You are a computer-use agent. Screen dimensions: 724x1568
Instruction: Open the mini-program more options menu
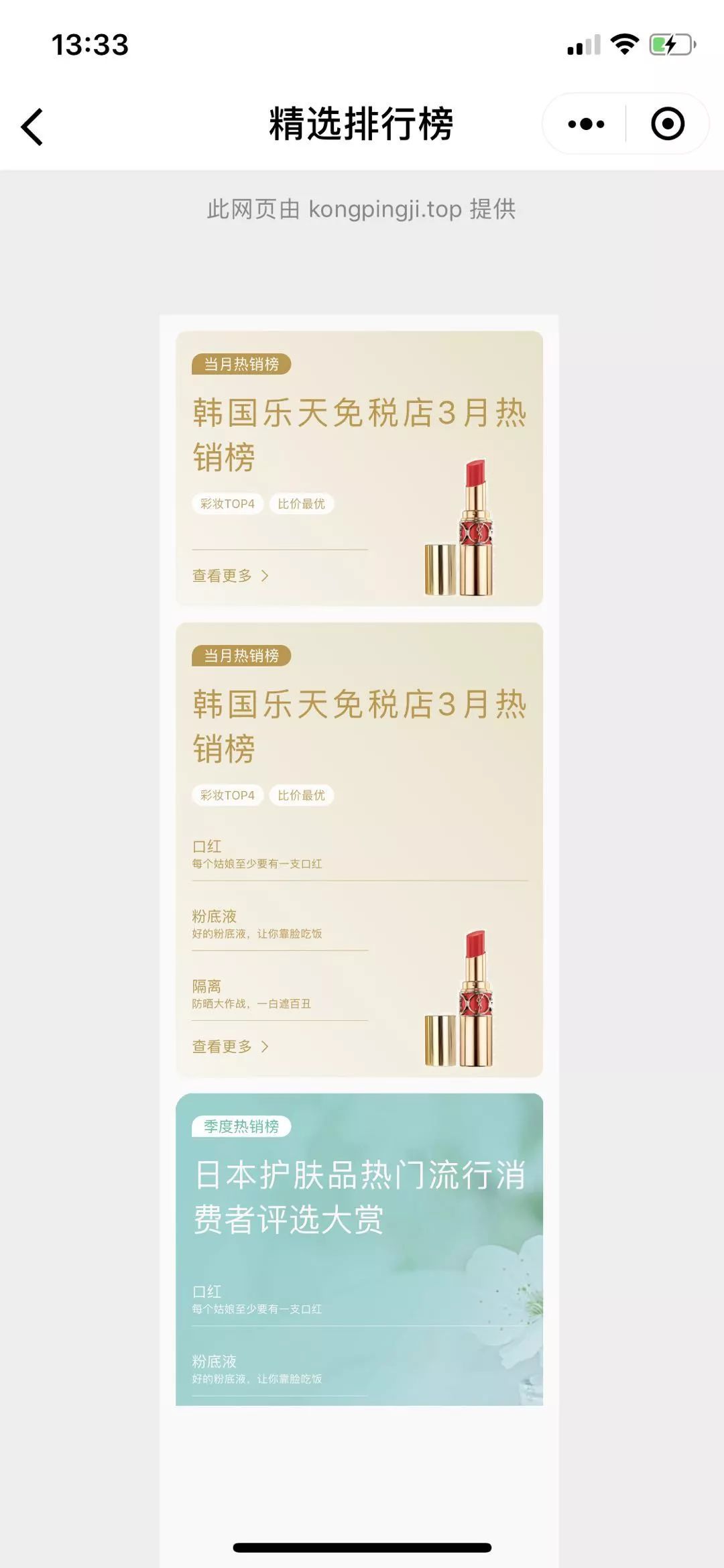[586, 124]
